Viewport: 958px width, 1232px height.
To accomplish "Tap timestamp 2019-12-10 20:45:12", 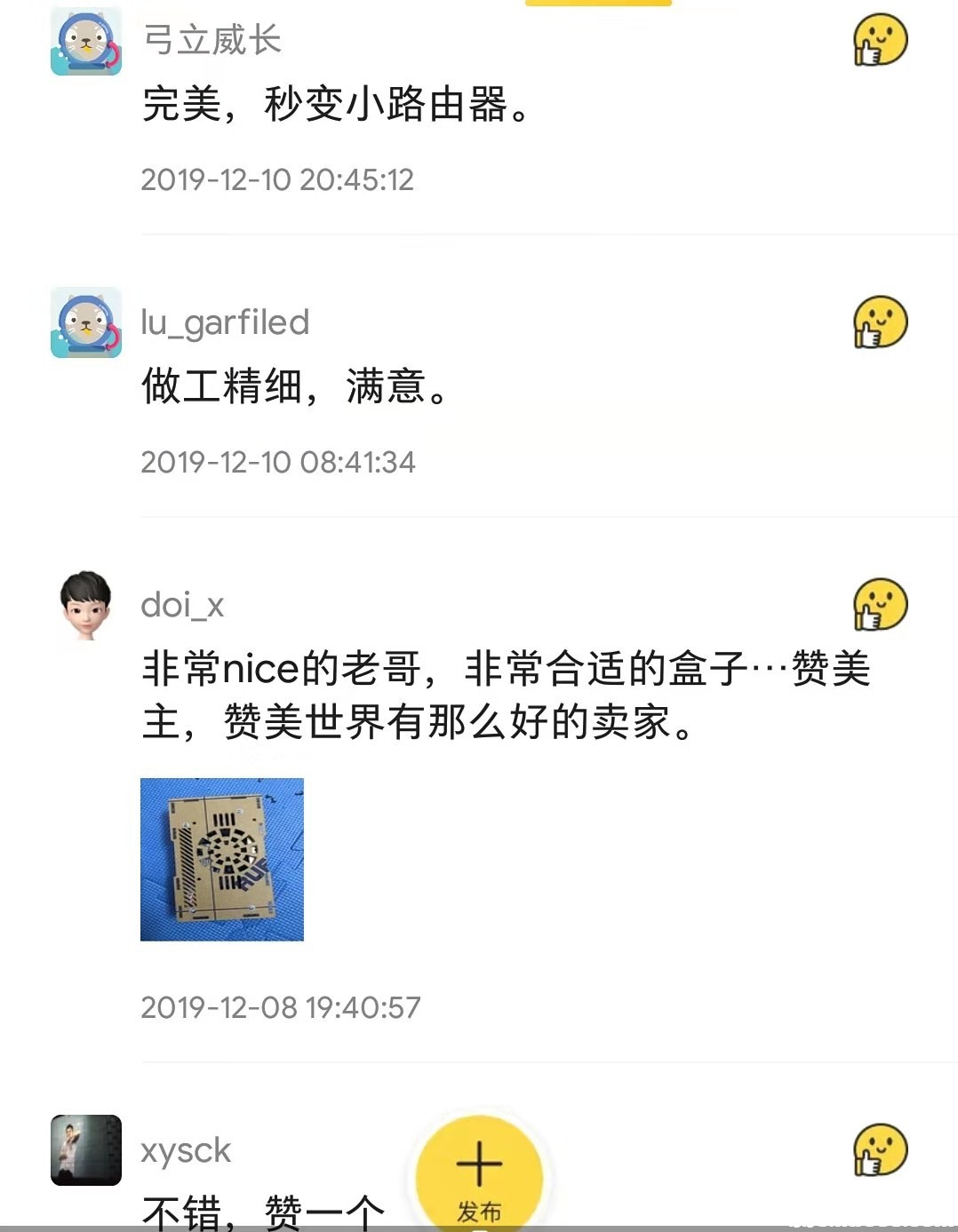I will (278, 179).
